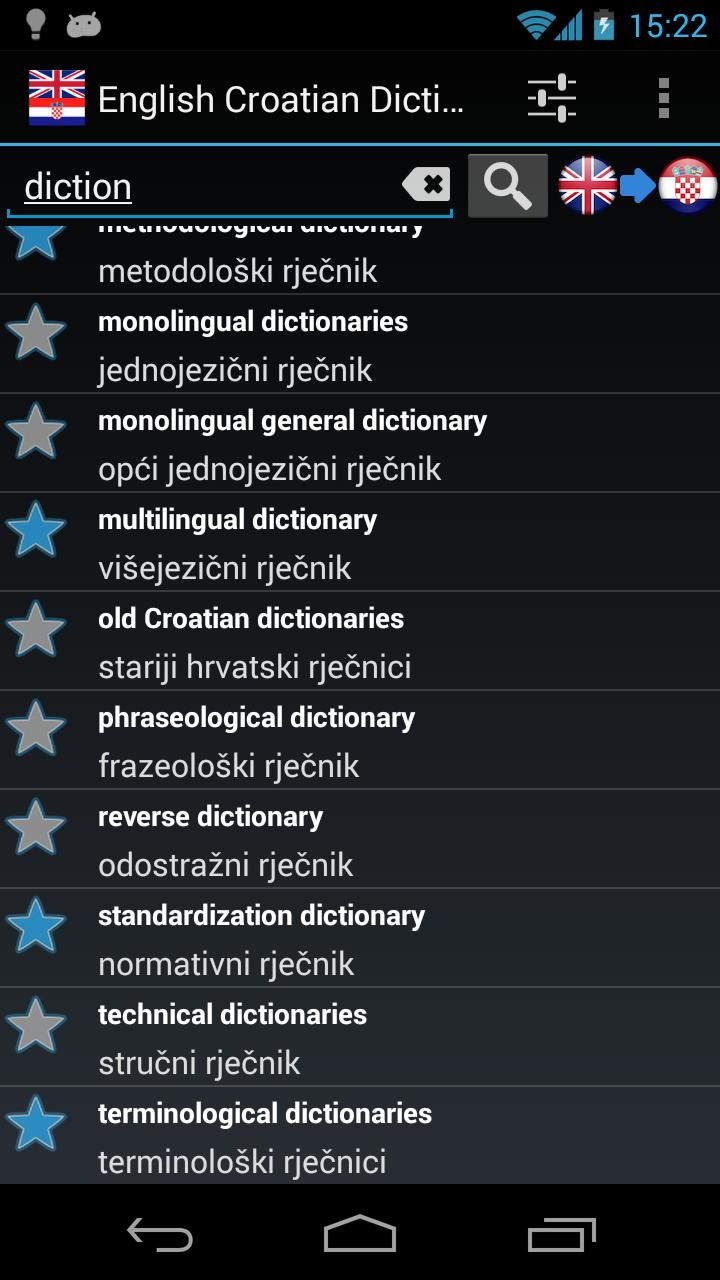This screenshot has width=720, height=1280.
Task: Remove star from 'terminological dictionaries'
Action: pyautogui.click(x=36, y=1125)
